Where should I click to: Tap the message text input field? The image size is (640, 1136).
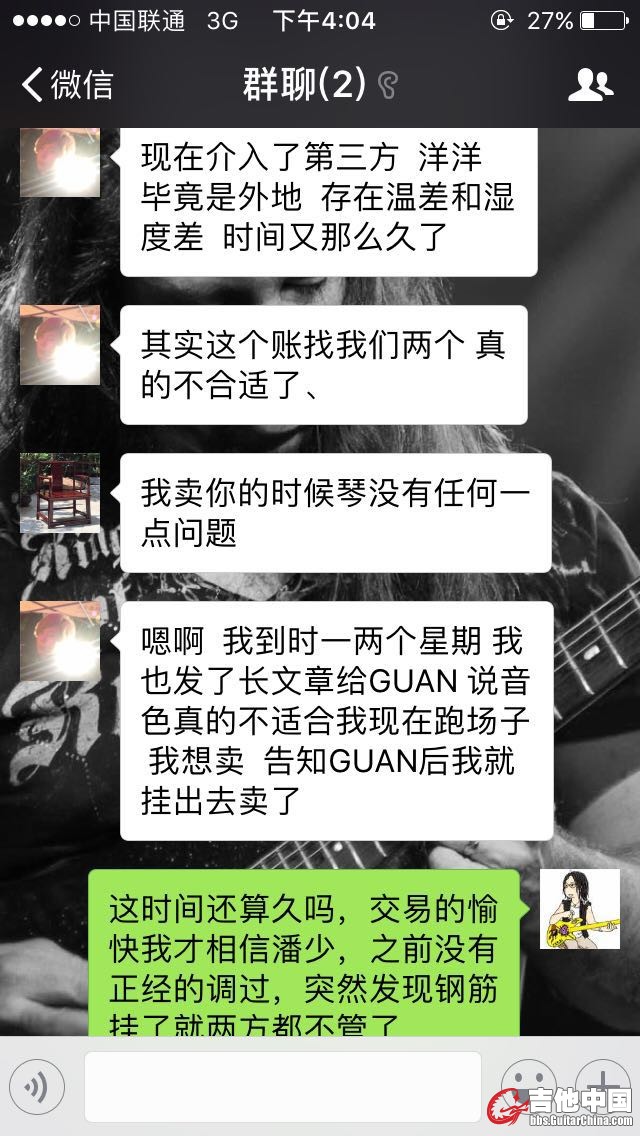pos(282,1086)
